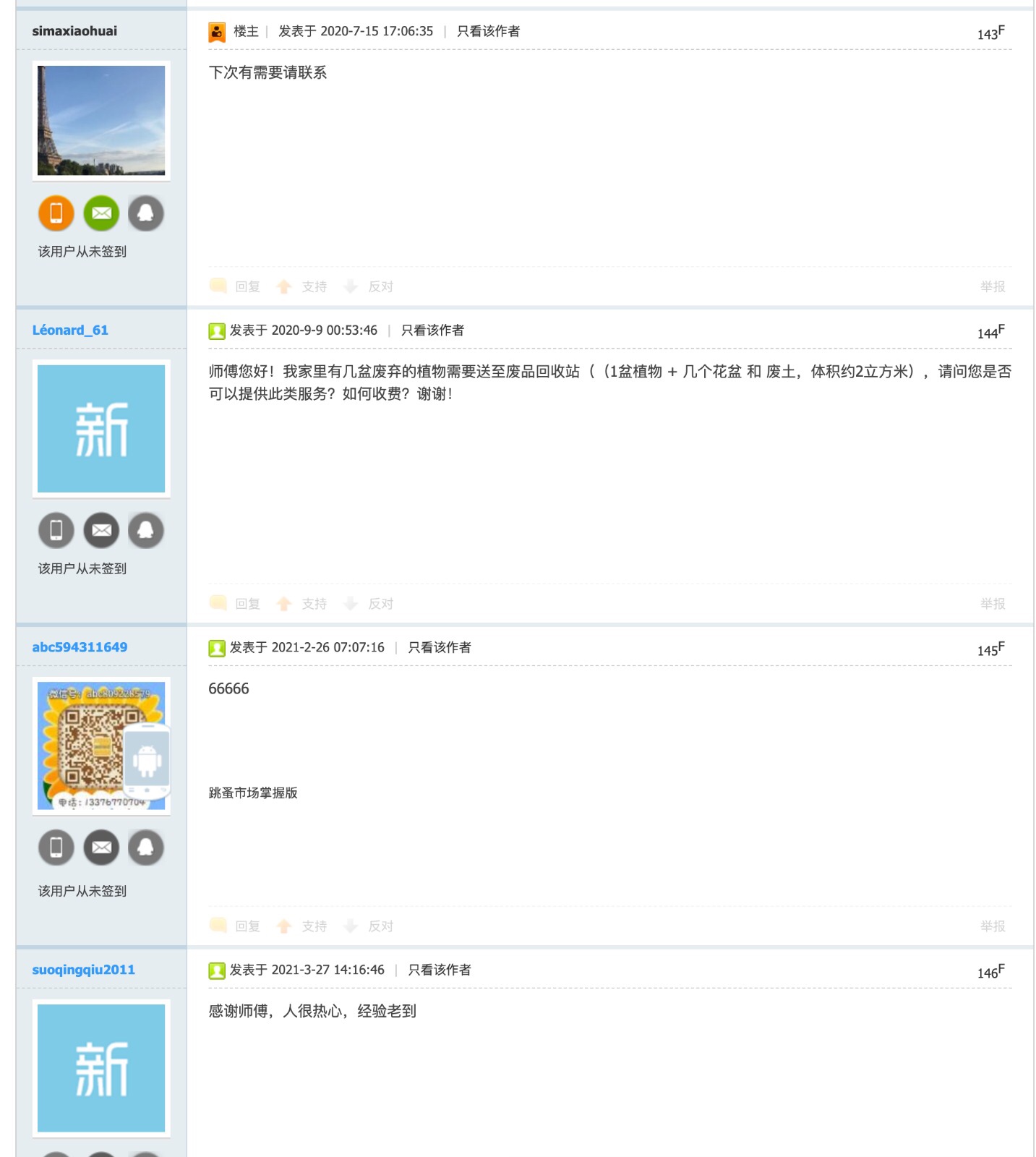The image size is (1036, 1157).
Task: Open Léonard_61's username link
Action: click(x=70, y=330)
